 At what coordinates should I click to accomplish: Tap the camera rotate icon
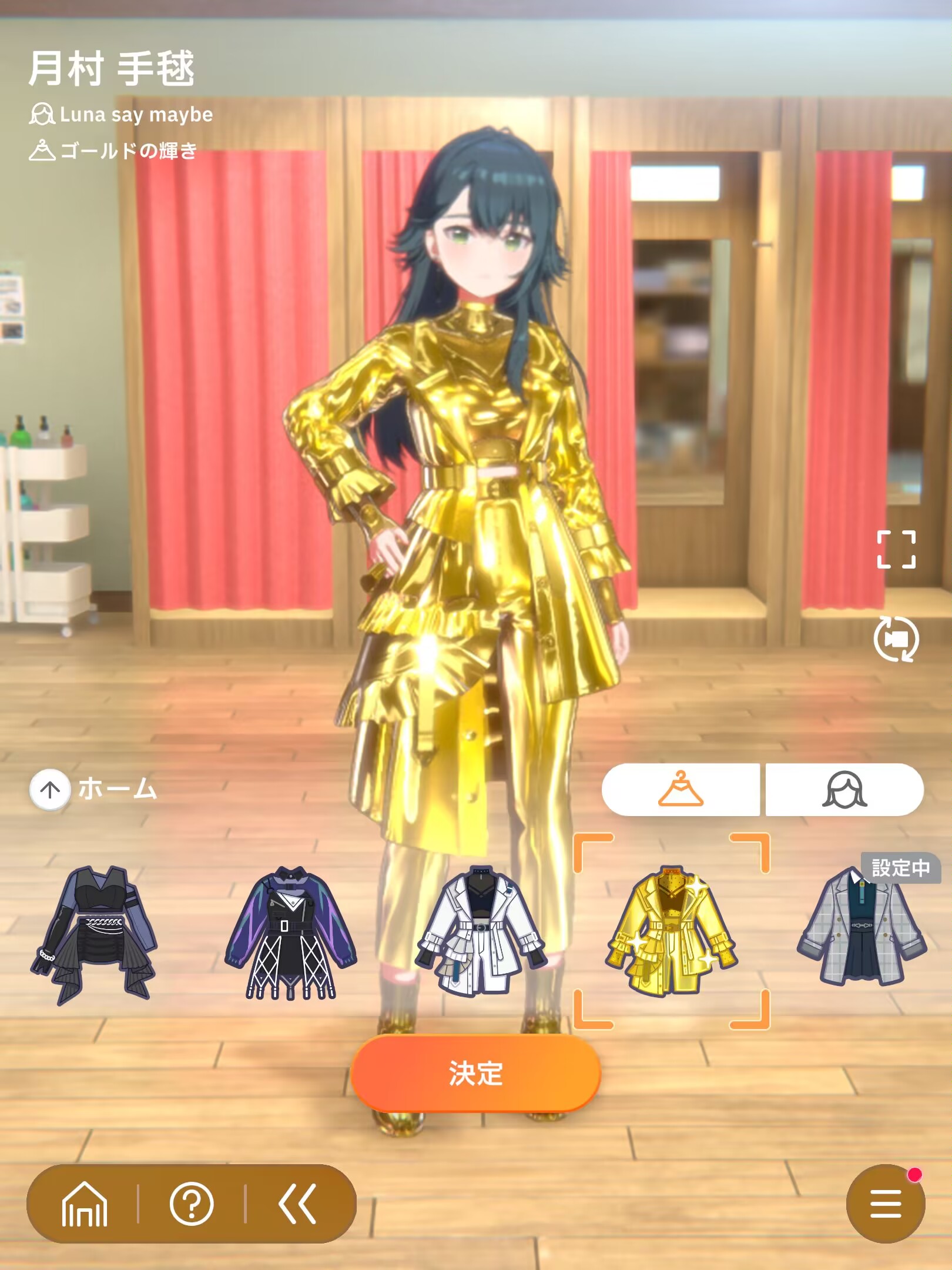896,639
